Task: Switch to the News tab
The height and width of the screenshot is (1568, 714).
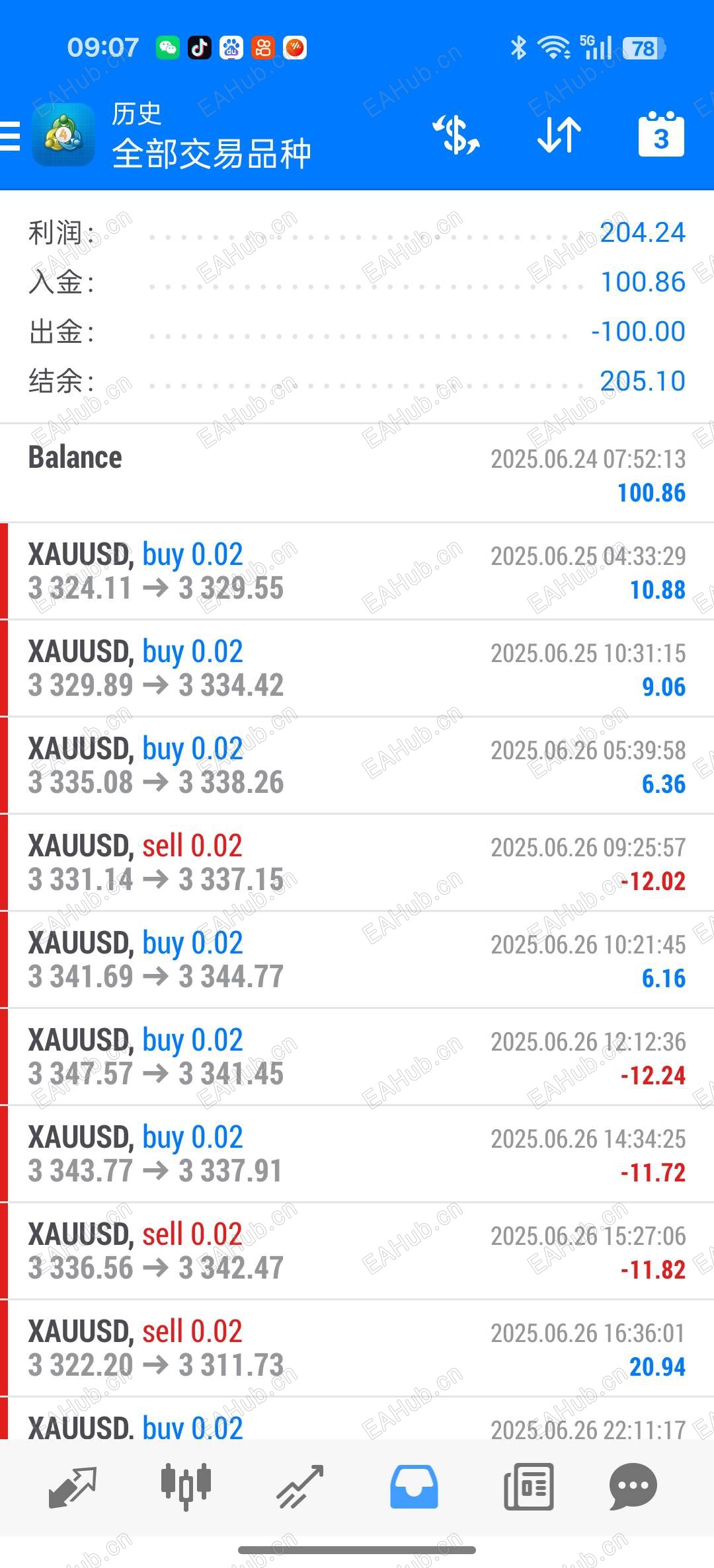Action: [528, 1487]
